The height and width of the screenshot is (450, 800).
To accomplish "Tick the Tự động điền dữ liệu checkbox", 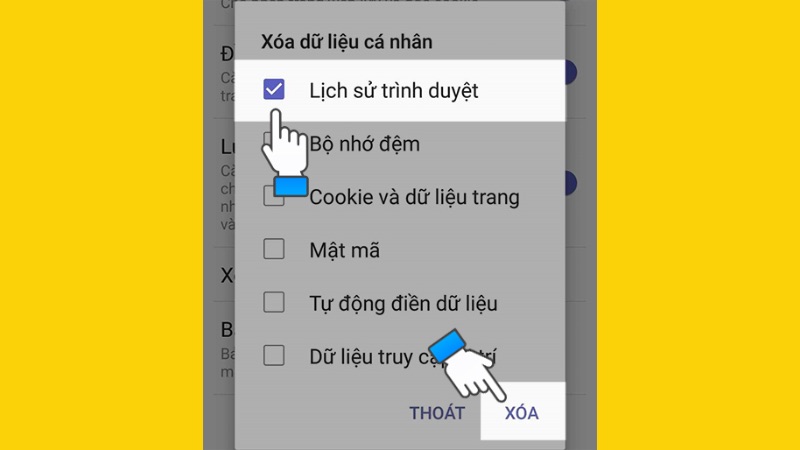I will click(x=274, y=302).
